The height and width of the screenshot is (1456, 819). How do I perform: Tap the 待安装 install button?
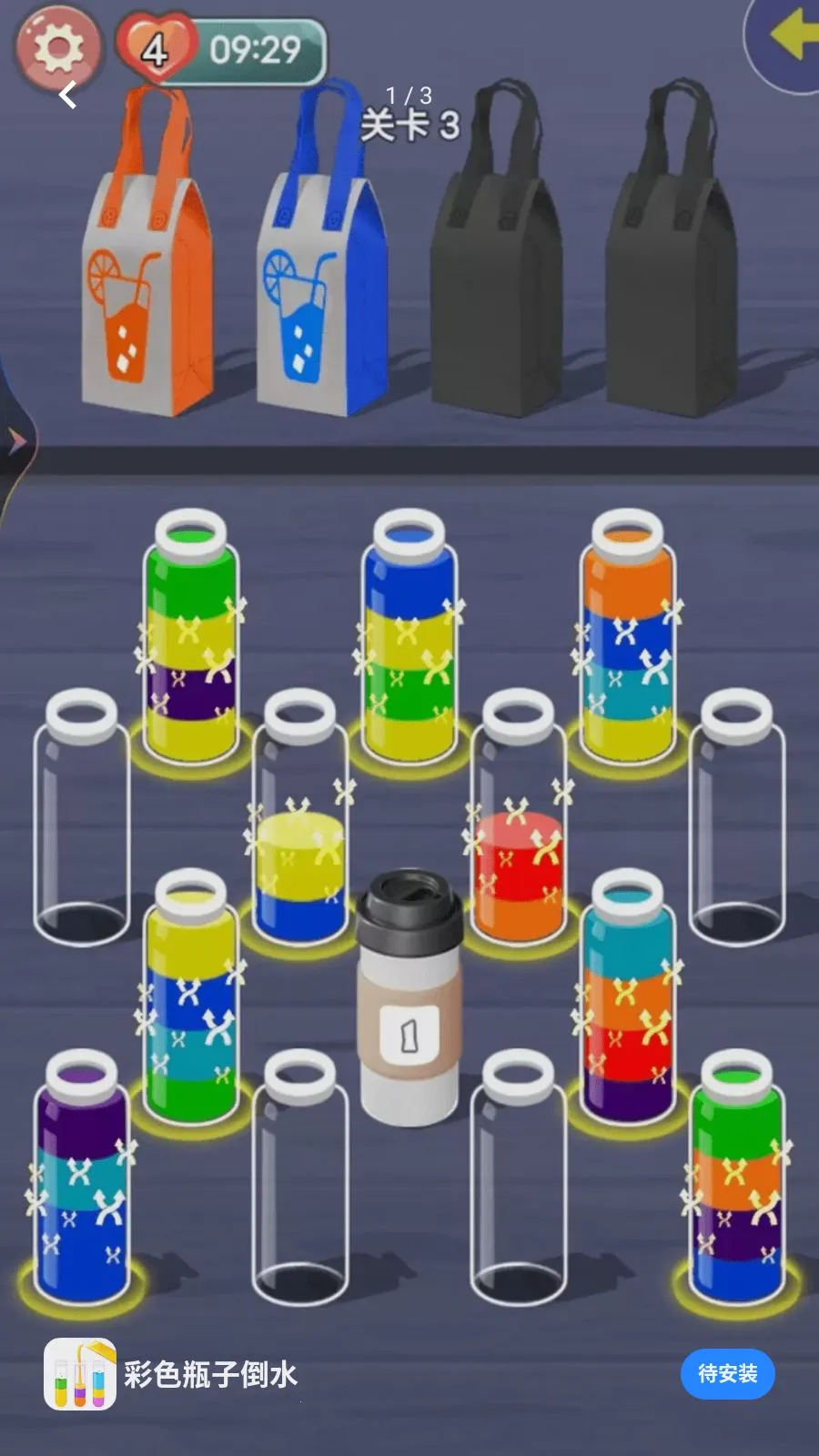(727, 1373)
